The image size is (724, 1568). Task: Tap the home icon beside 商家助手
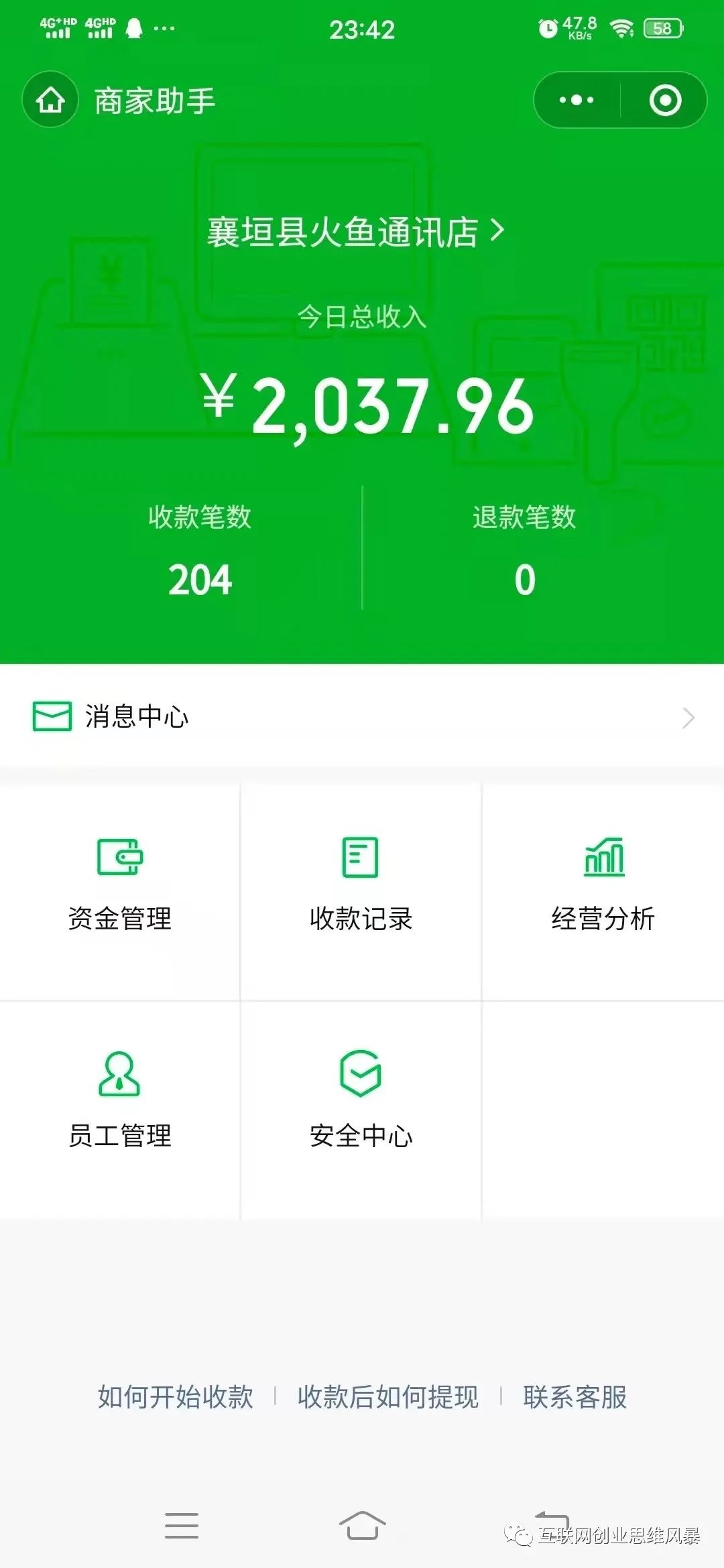[51, 100]
